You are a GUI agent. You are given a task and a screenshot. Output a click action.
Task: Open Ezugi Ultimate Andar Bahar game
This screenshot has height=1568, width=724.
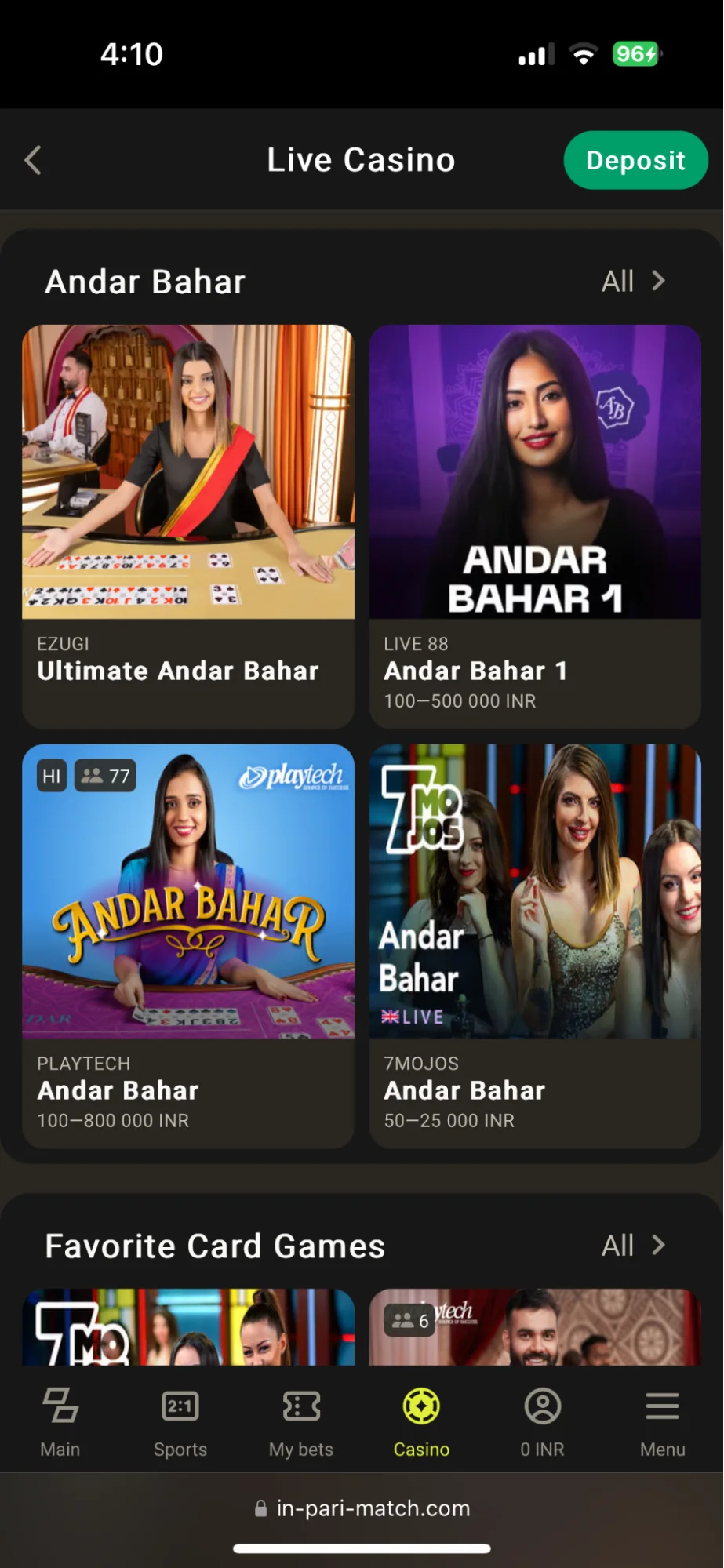coord(188,526)
